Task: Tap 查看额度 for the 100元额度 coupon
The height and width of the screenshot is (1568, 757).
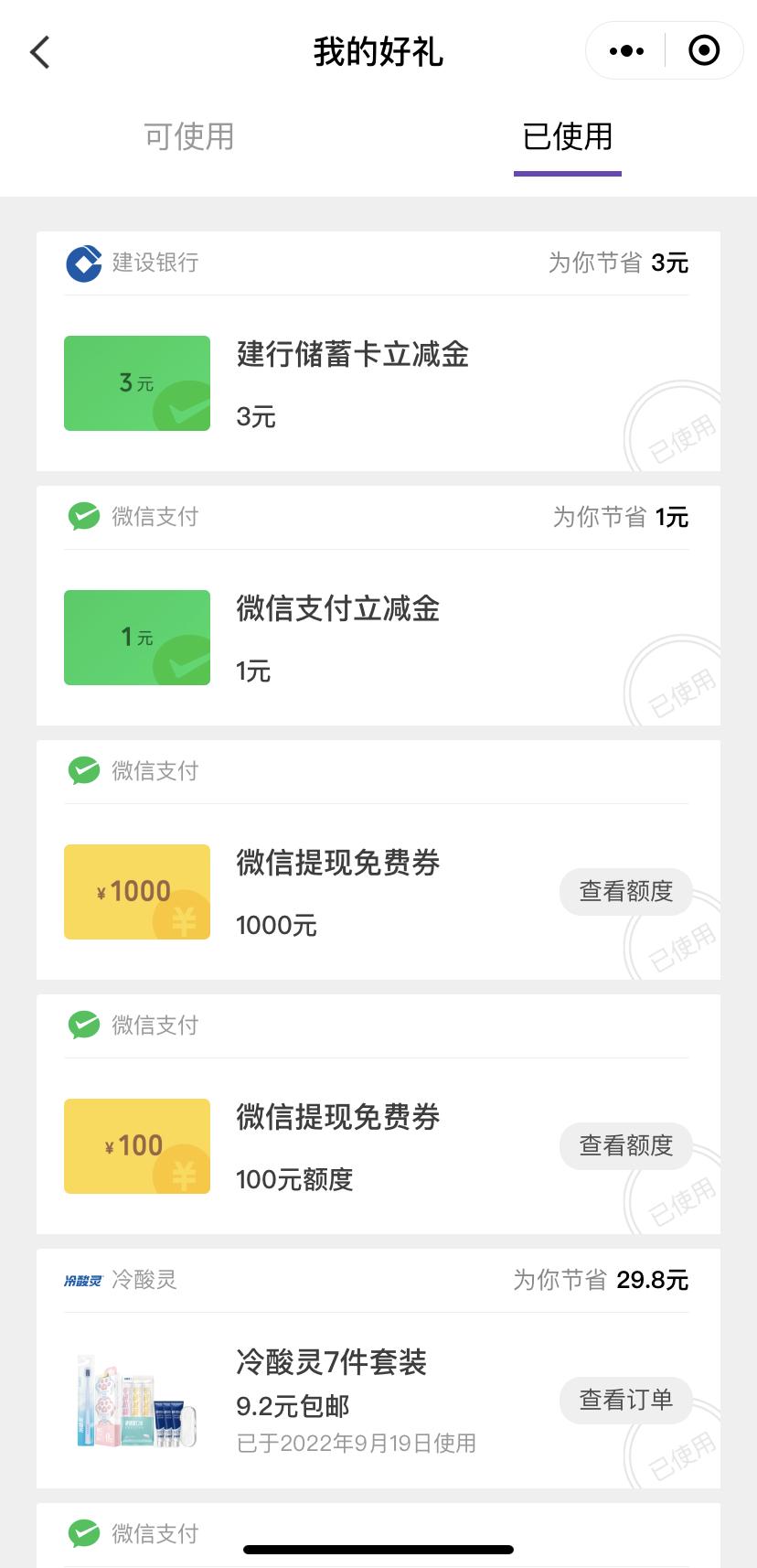Action: coord(625,1145)
